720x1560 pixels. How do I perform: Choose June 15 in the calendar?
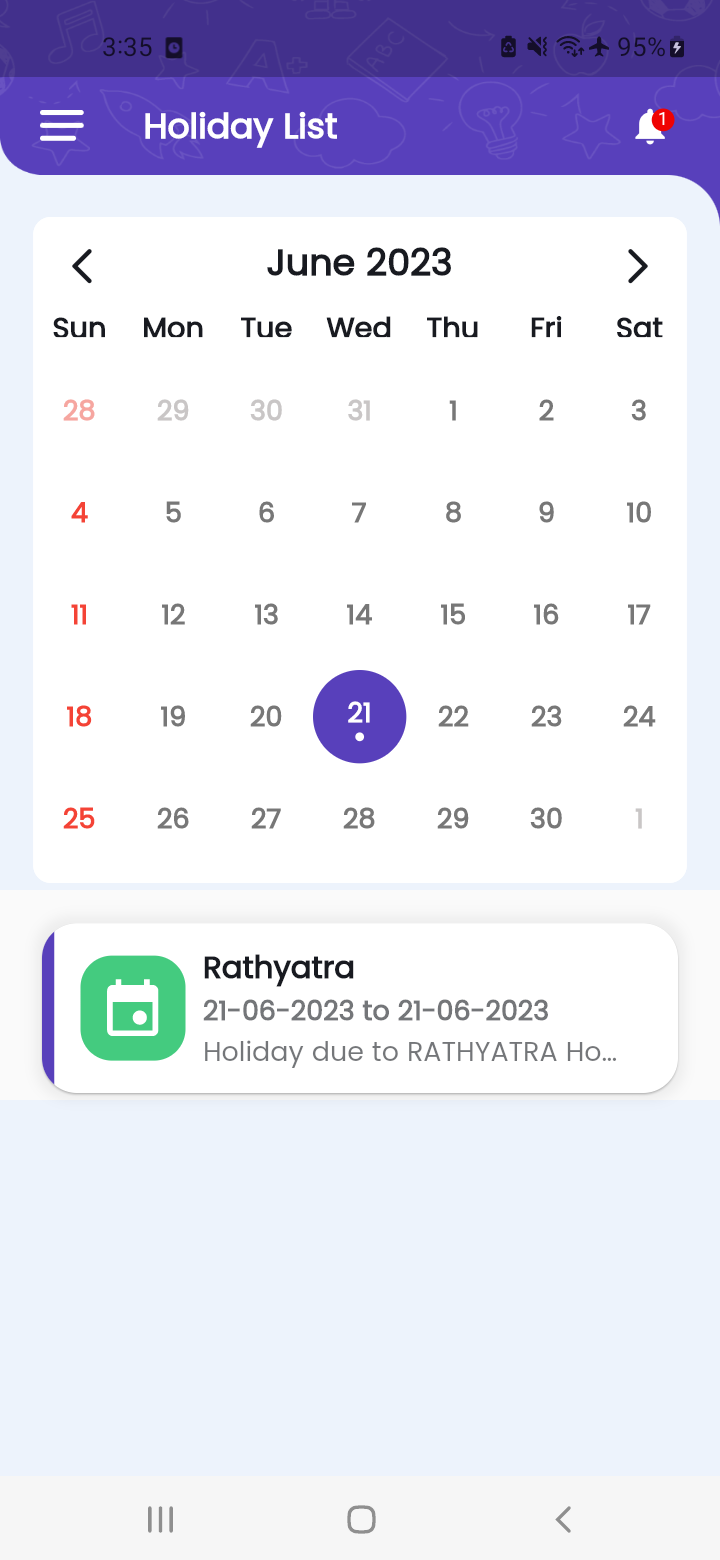453,614
